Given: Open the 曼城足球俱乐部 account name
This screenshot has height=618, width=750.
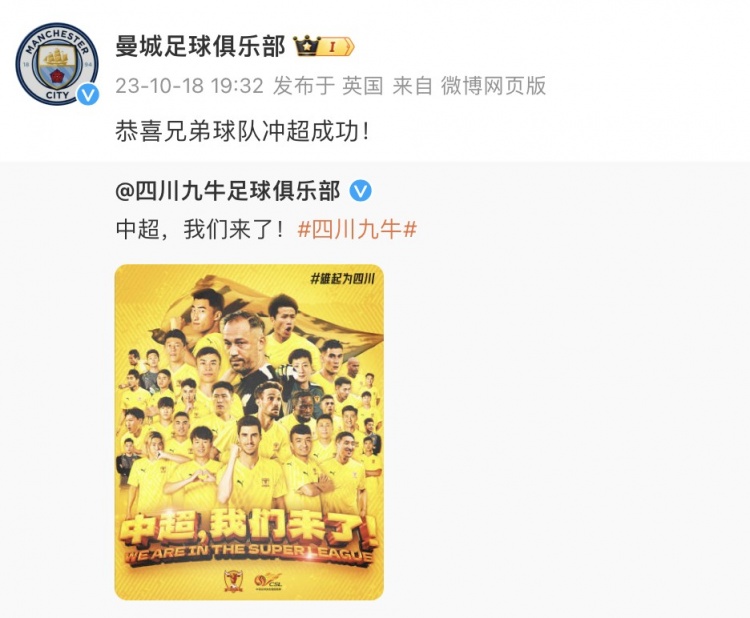Looking at the screenshot, I should (201, 46).
